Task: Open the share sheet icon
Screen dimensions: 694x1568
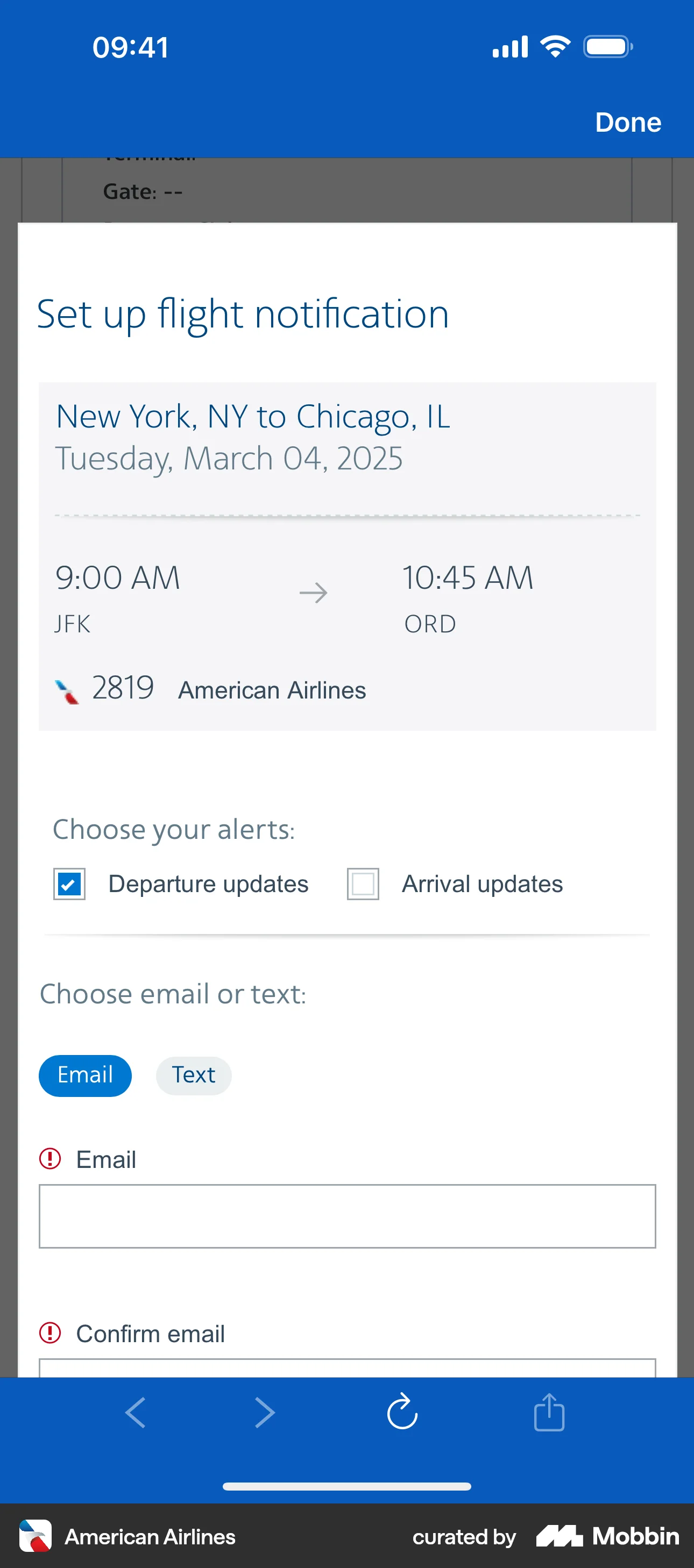Action: pyautogui.click(x=549, y=1412)
